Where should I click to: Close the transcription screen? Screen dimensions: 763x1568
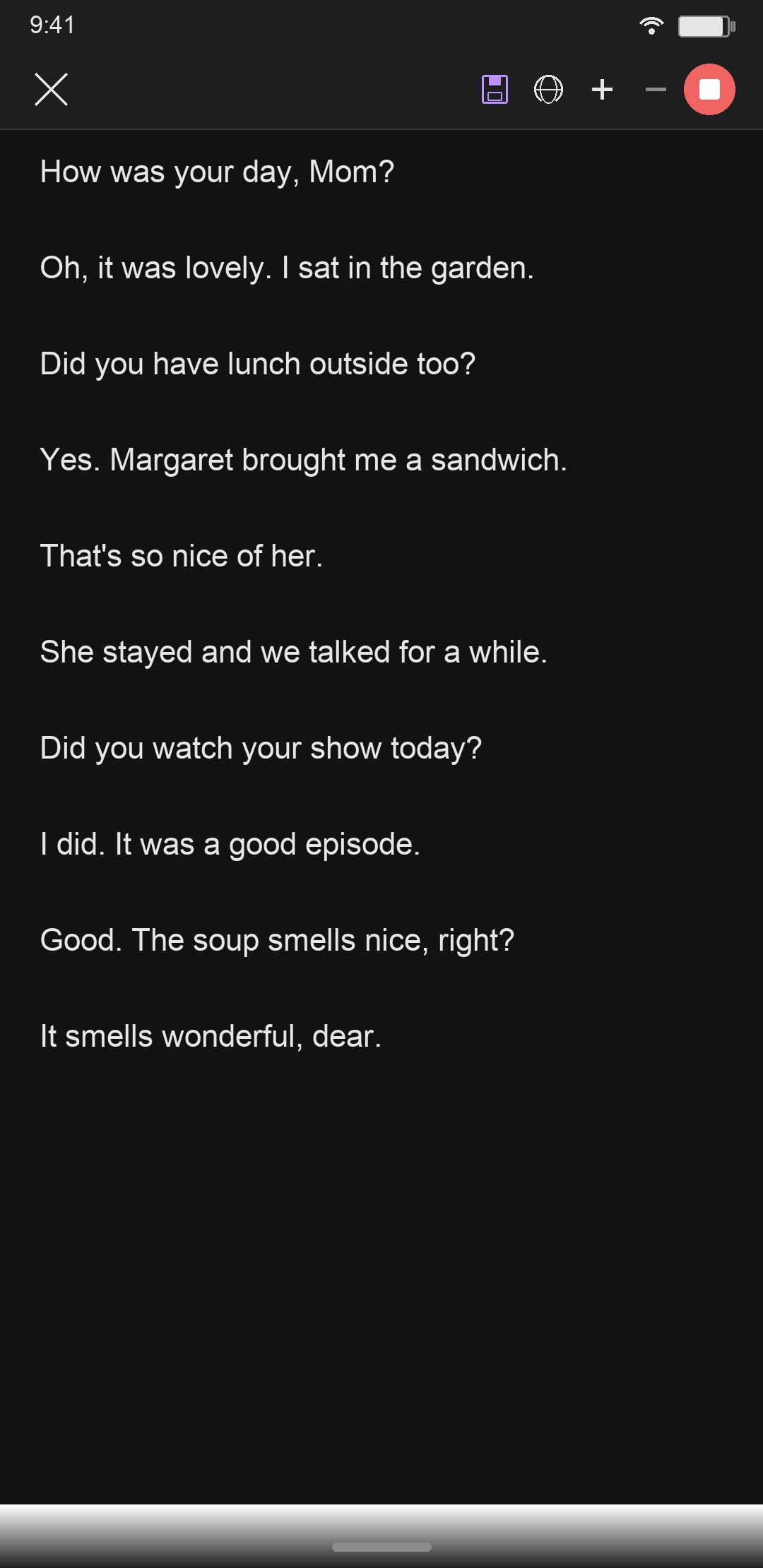[x=52, y=90]
